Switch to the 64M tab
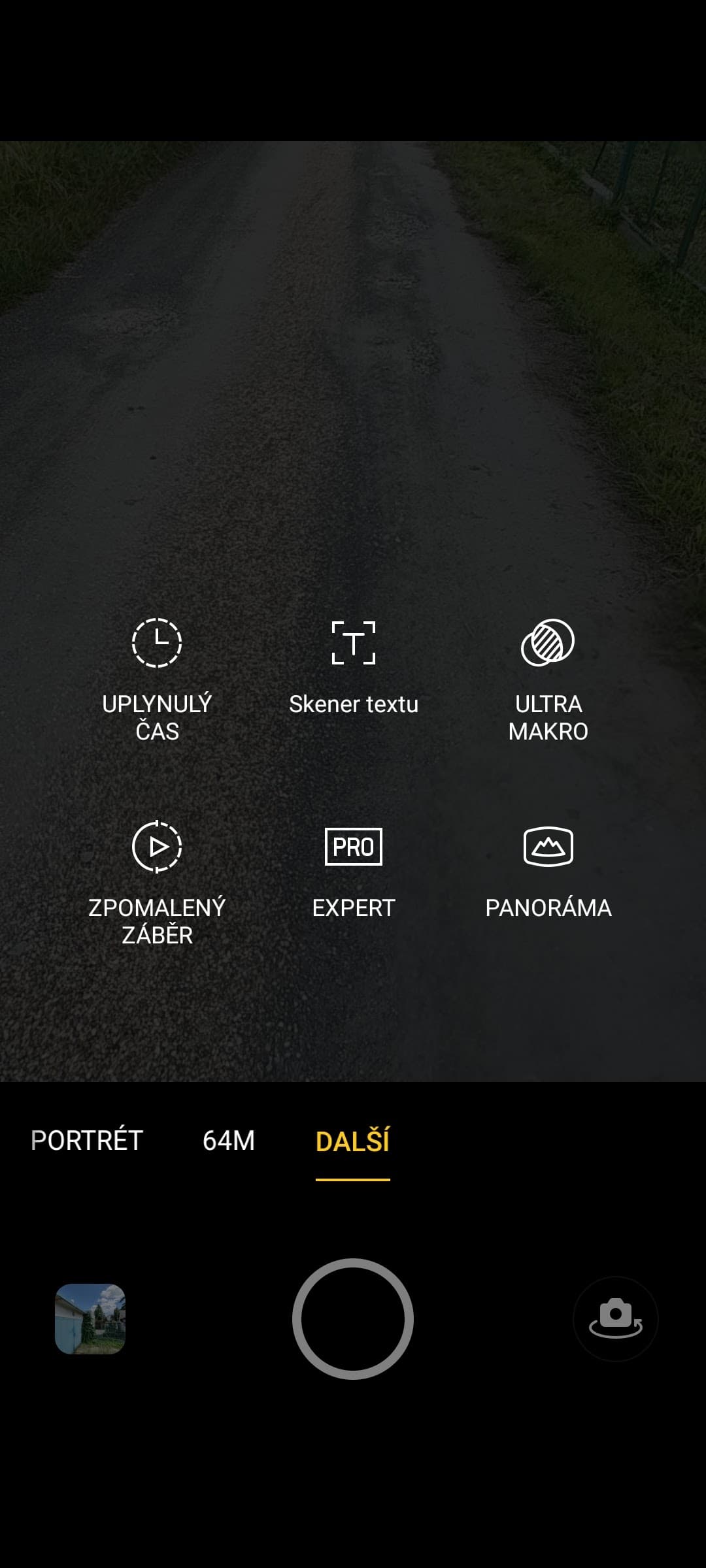Screen dimensions: 706x1568 point(228,1141)
